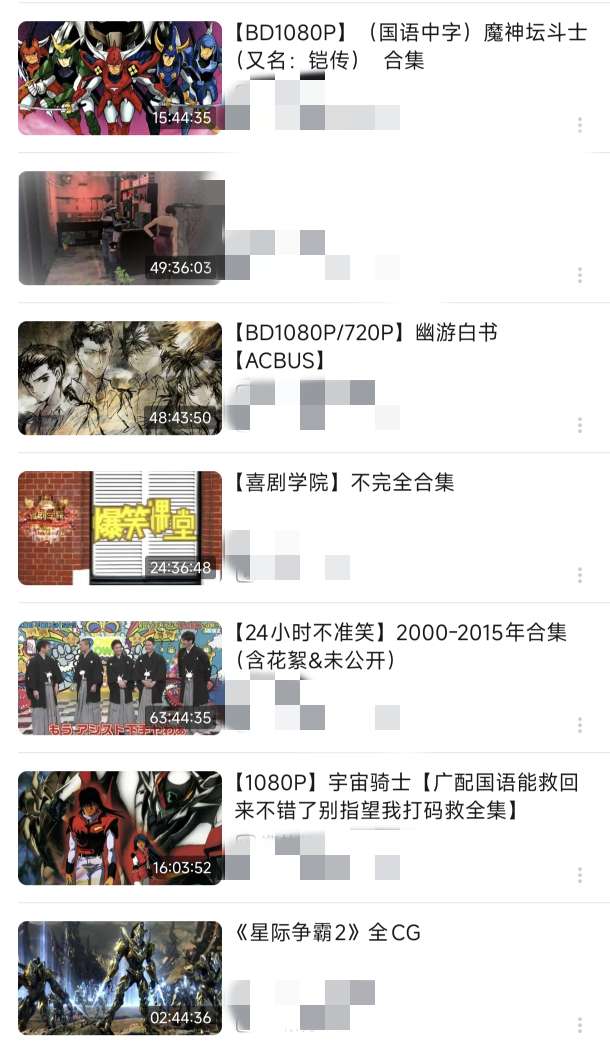Open more options for the 49:36:03 video
The height and width of the screenshot is (1055, 610).
pyautogui.click(x=580, y=275)
